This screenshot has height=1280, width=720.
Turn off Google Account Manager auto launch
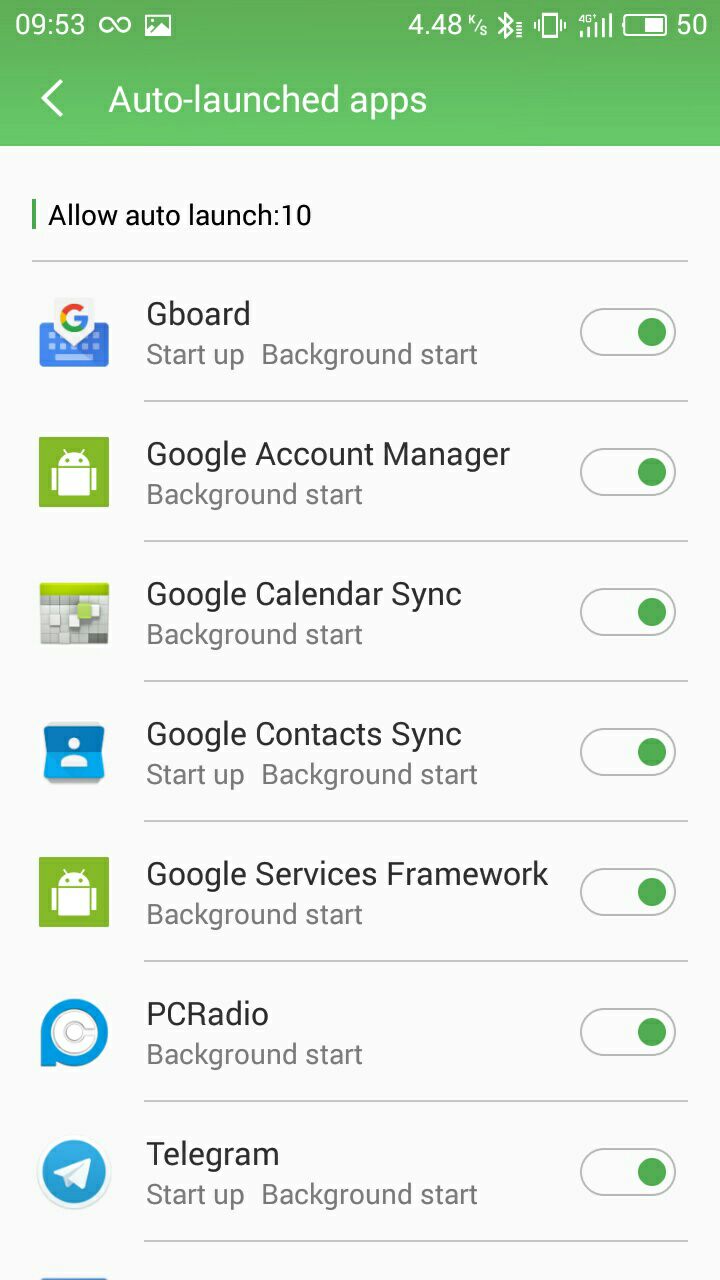coord(628,472)
